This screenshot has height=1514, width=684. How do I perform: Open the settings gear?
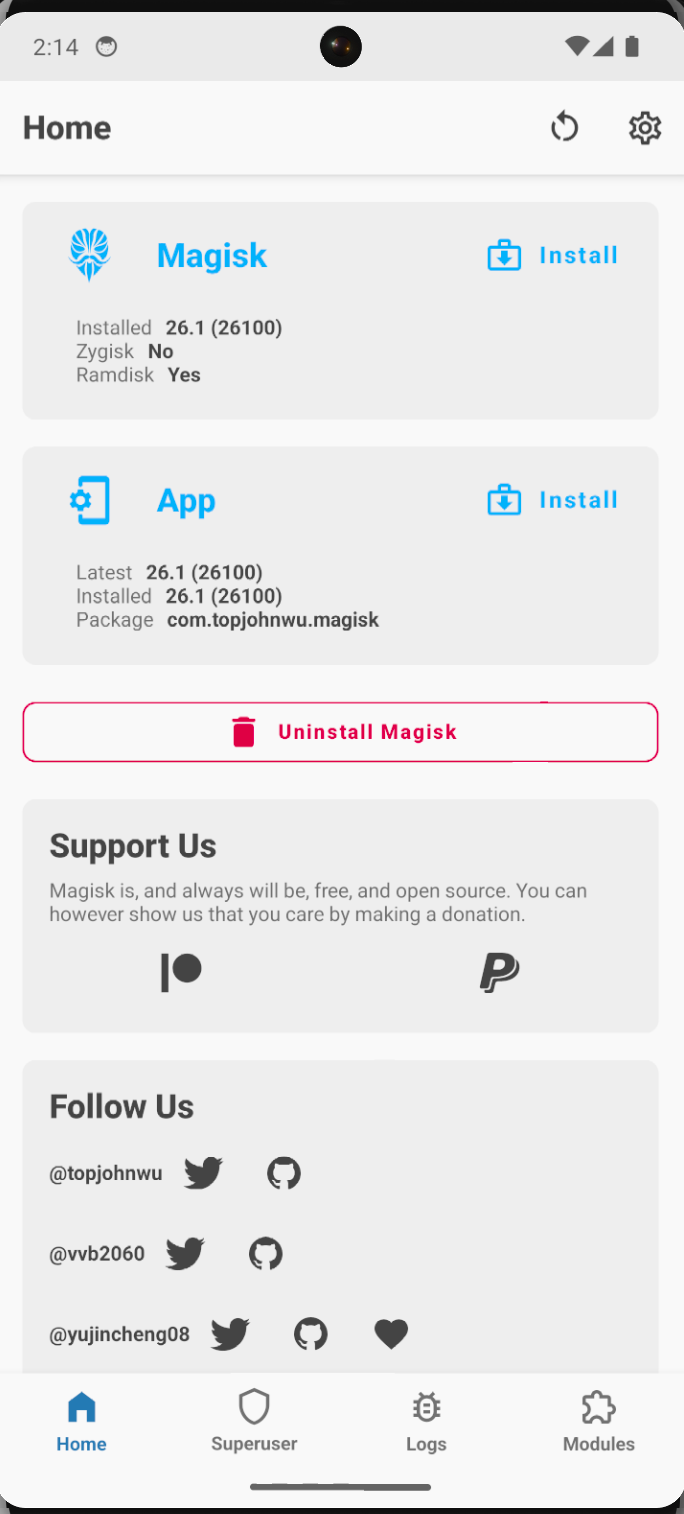coord(645,128)
